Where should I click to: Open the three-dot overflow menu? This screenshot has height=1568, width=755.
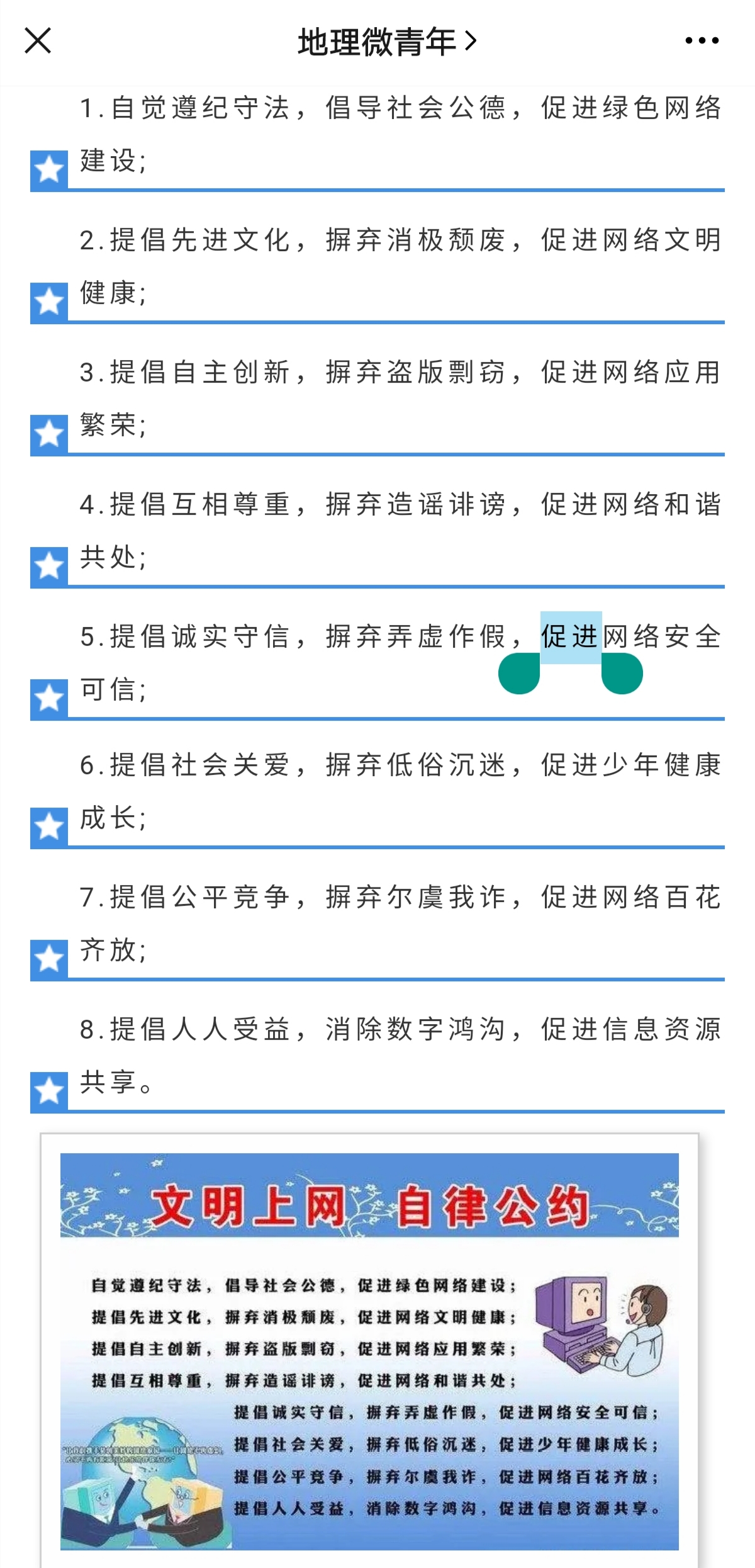point(702,41)
